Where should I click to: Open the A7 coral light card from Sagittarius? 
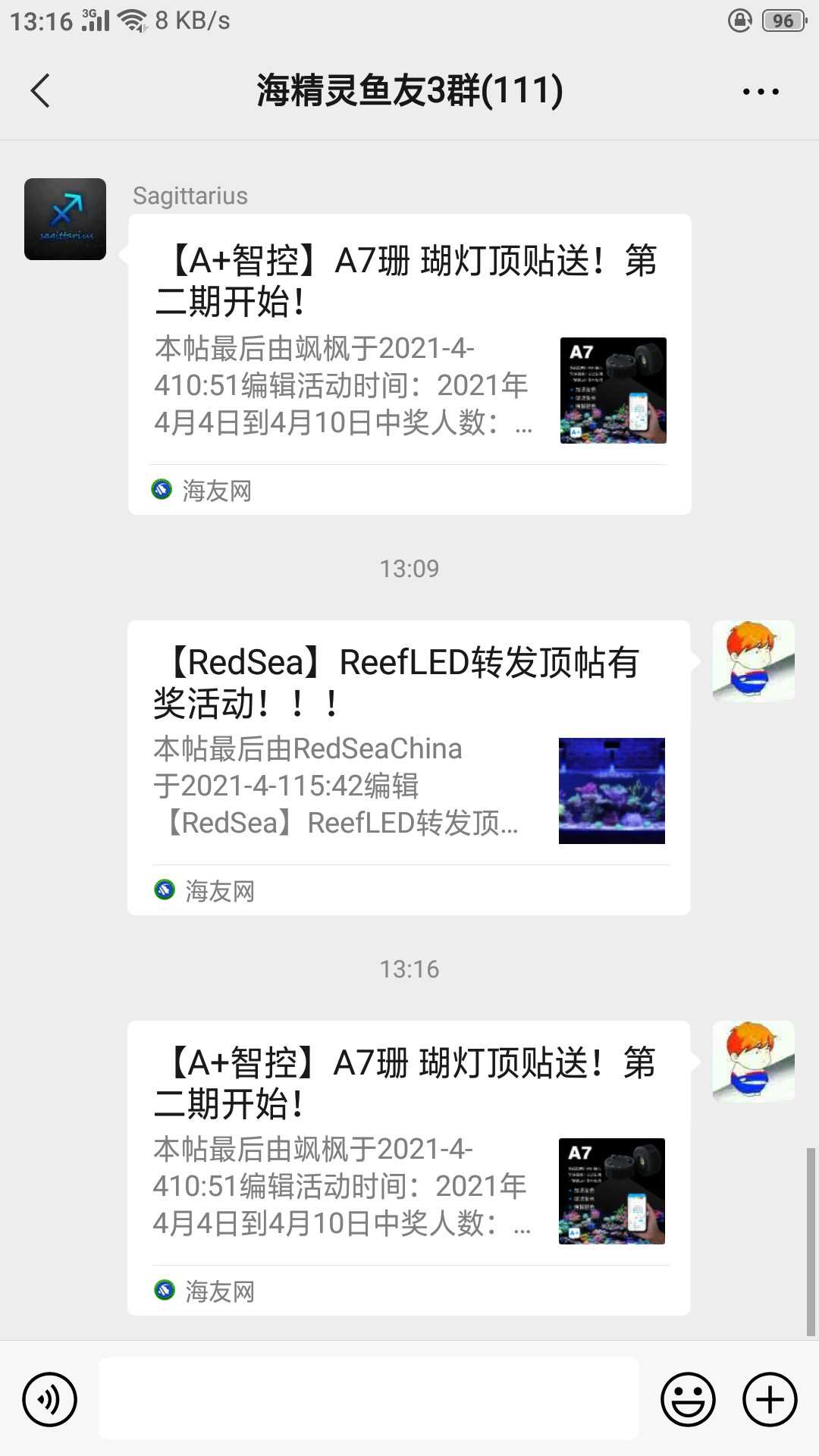[x=409, y=364]
